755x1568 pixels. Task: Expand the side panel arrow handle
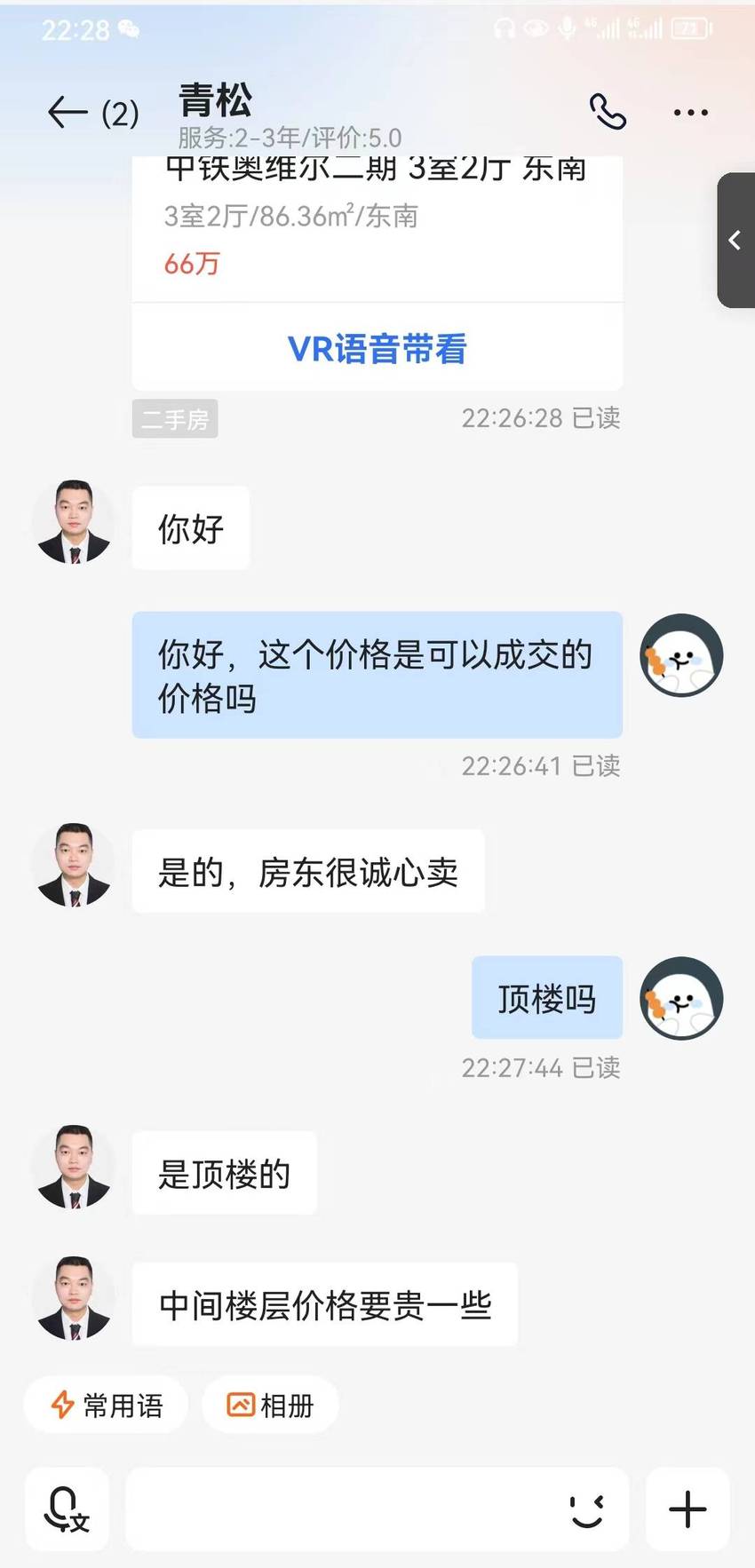(735, 240)
